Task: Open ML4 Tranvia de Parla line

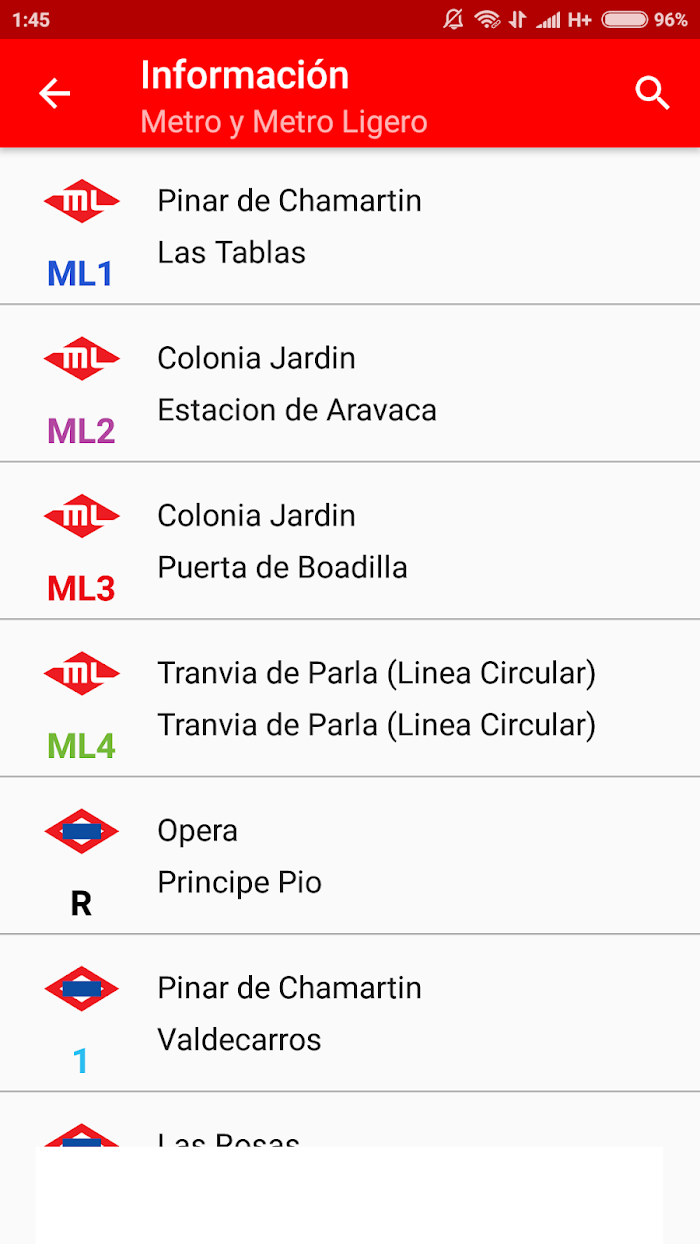Action: point(350,698)
